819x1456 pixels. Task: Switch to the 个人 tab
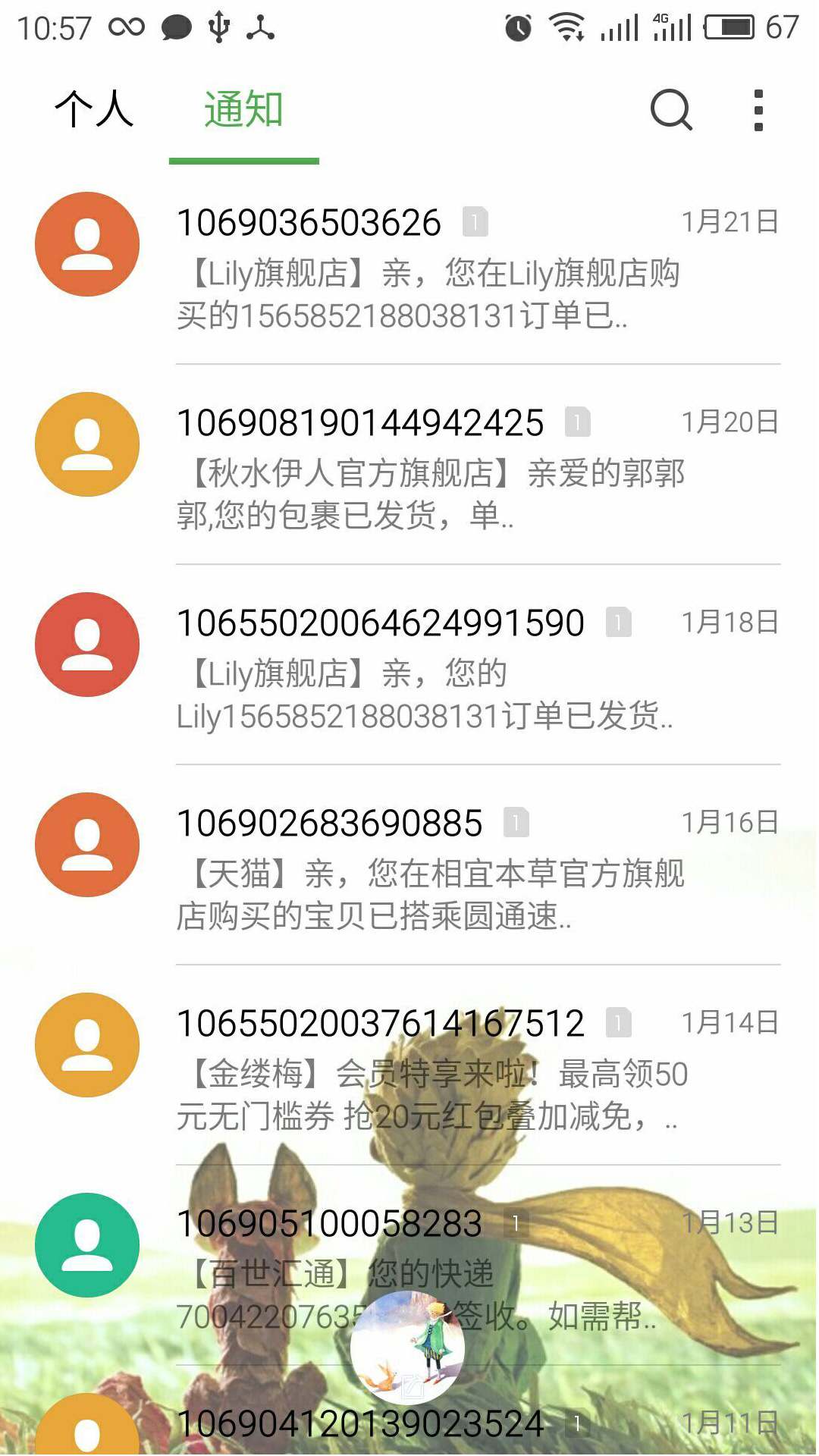click(x=93, y=111)
